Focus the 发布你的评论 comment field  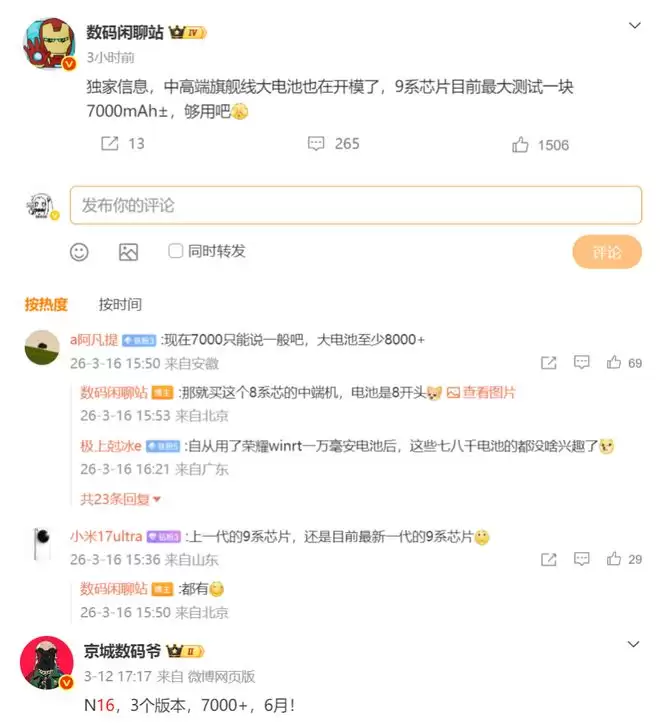tap(355, 205)
